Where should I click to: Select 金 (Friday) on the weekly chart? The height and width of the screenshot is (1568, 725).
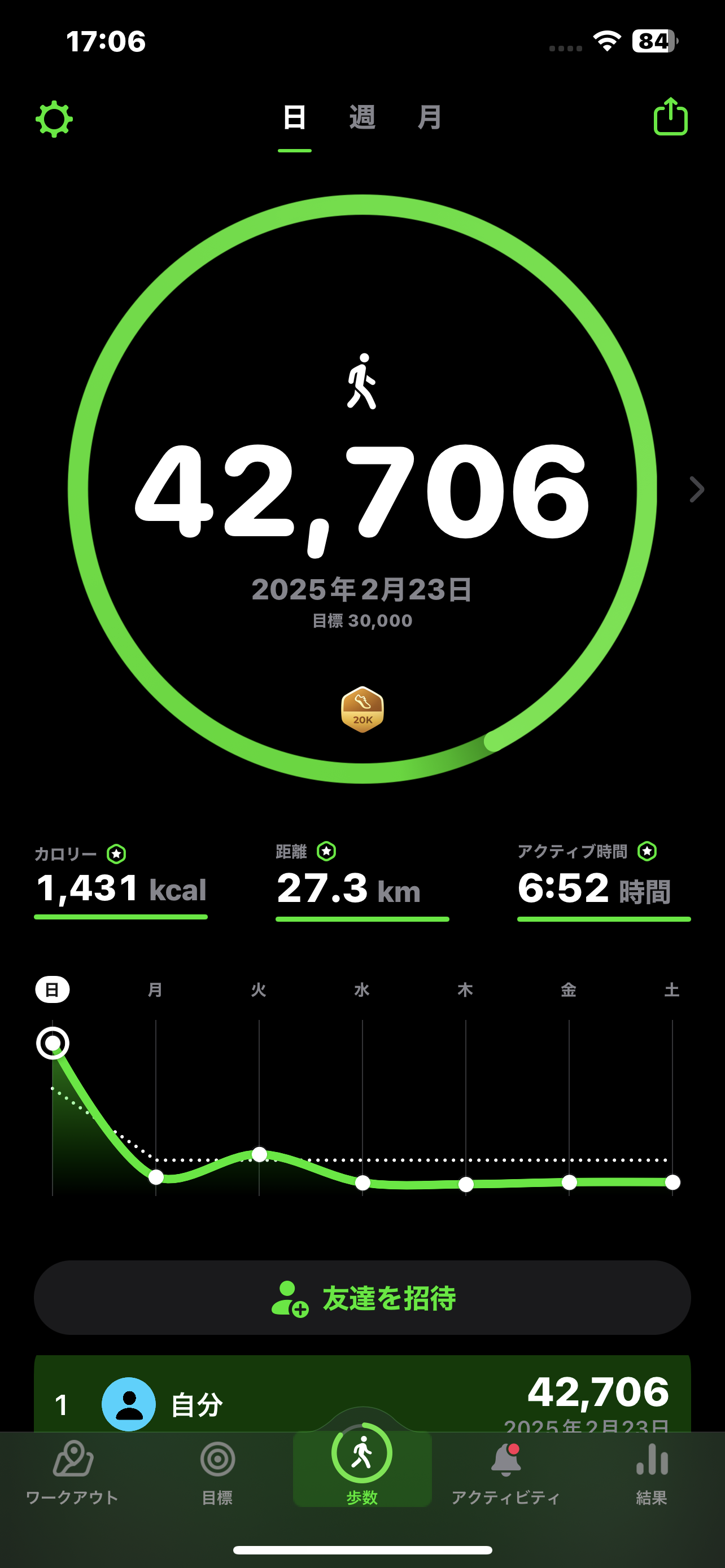pos(569,990)
